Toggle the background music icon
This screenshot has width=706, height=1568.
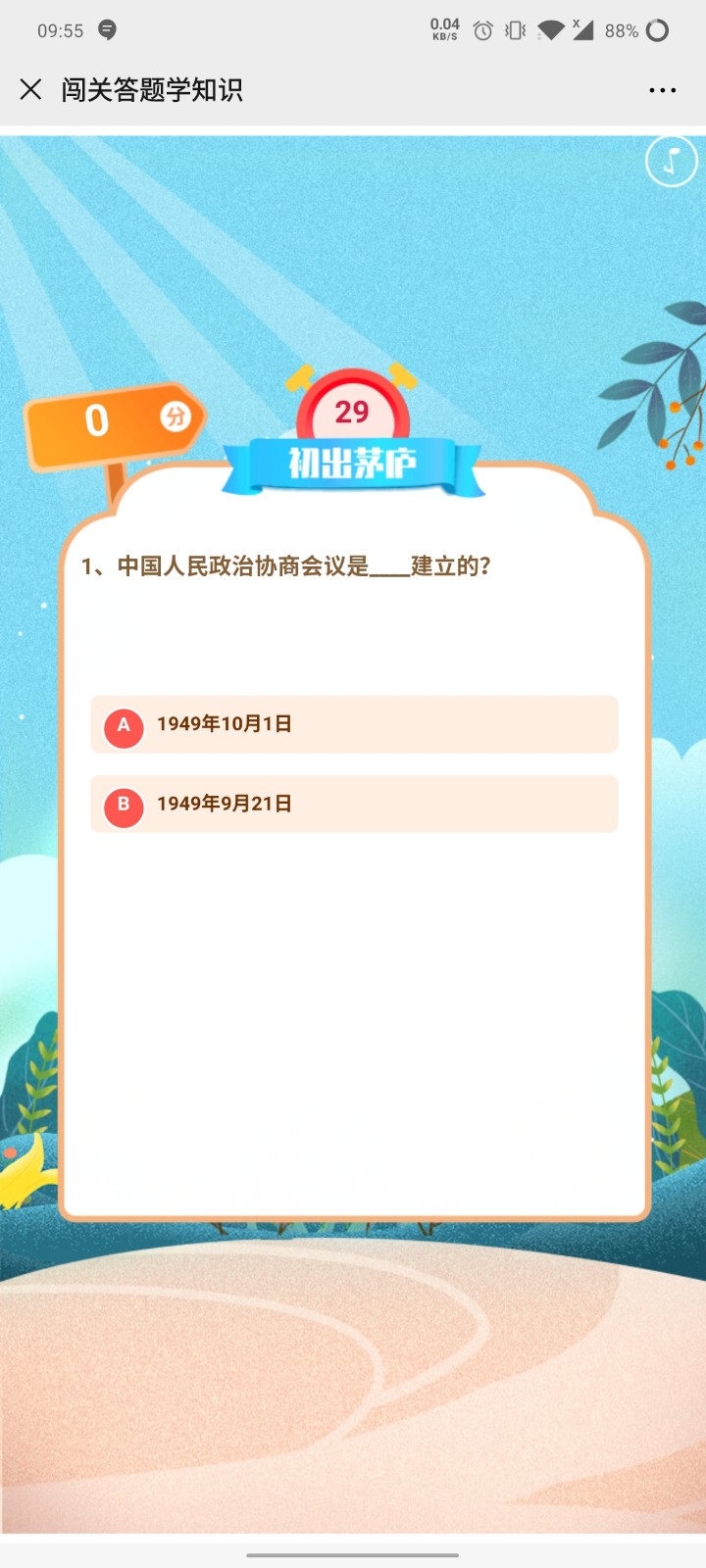(x=672, y=161)
